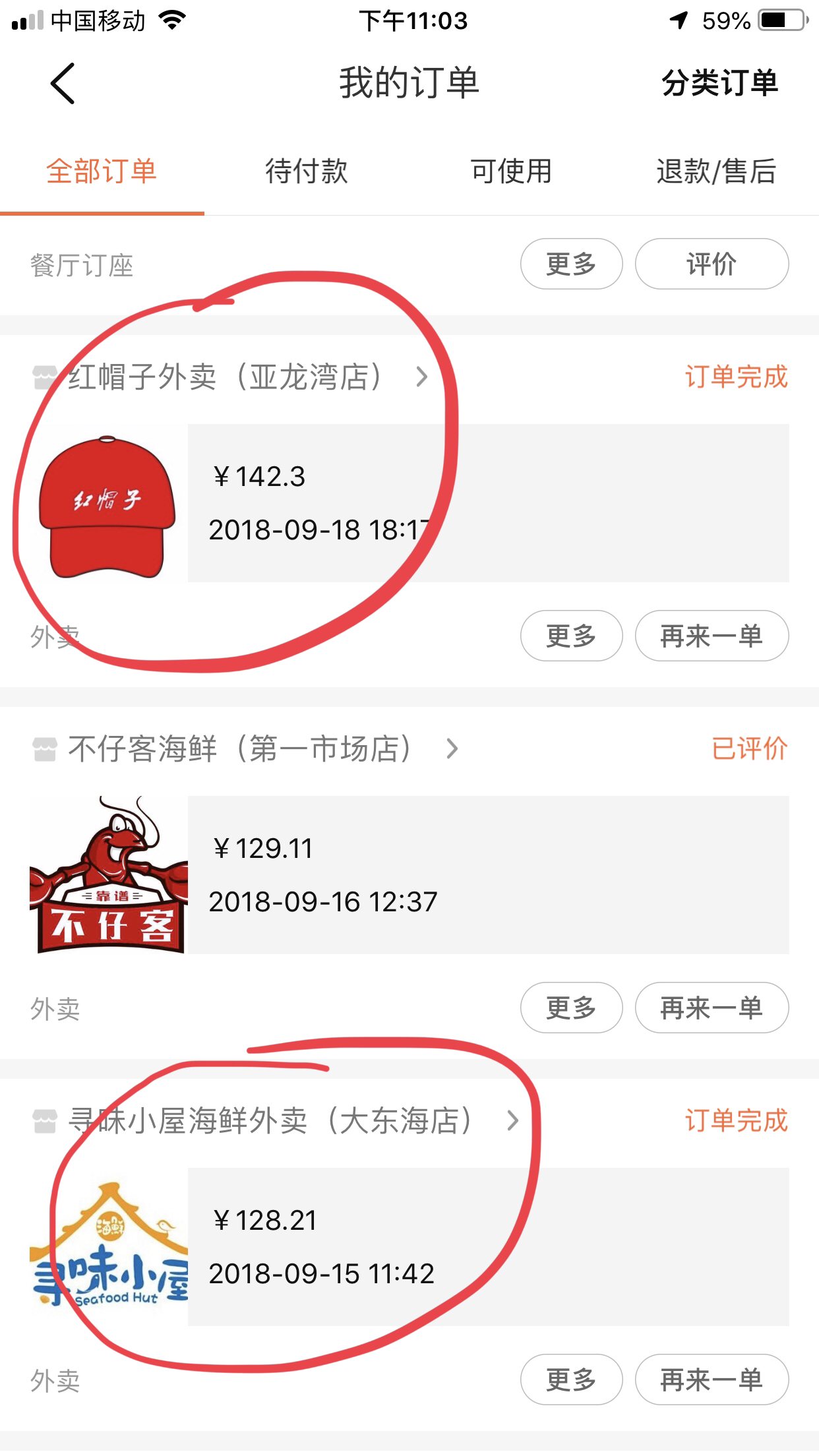This screenshot has height=1456, width=819.
Task: Select the 全部订单 tab
Action: pos(102,171)
